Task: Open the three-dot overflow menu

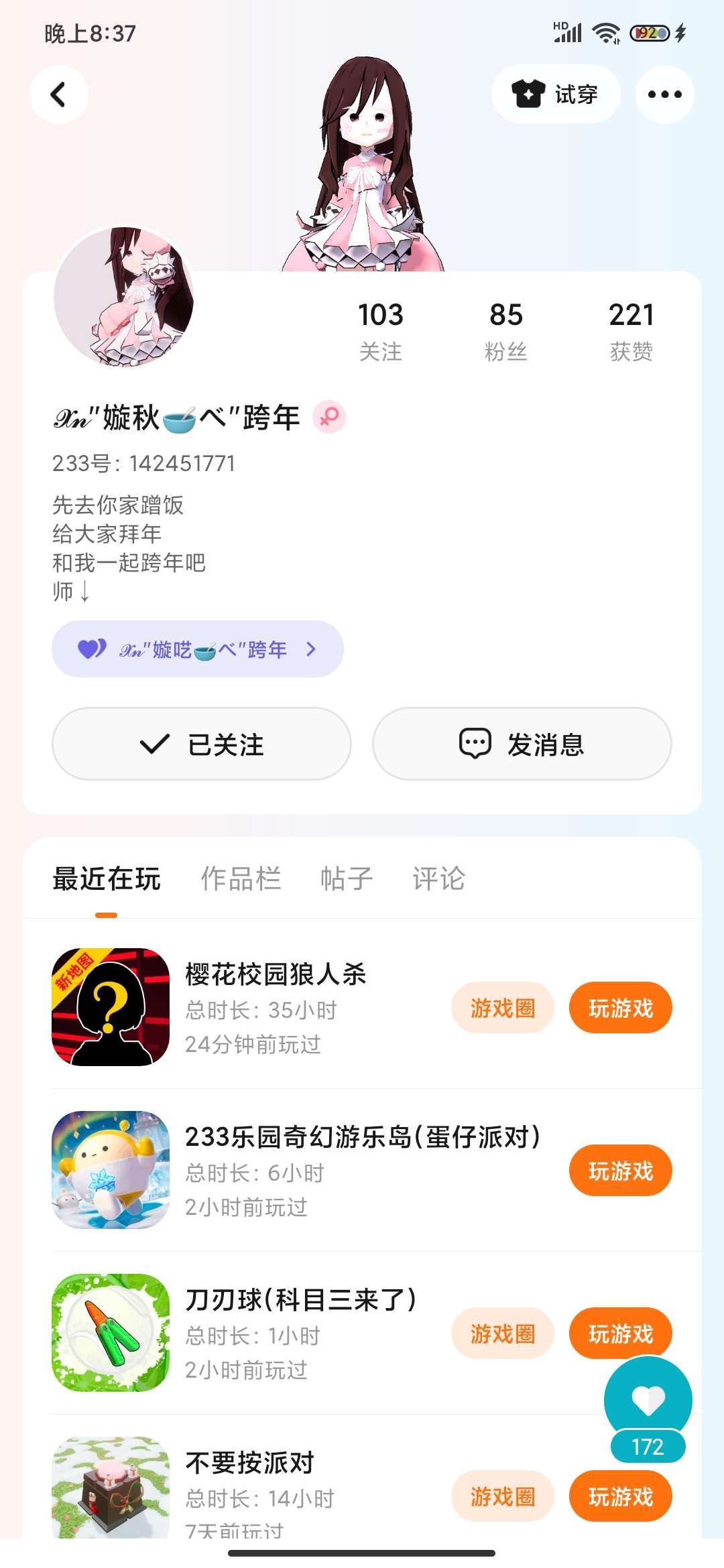Action: coord(664,94)
